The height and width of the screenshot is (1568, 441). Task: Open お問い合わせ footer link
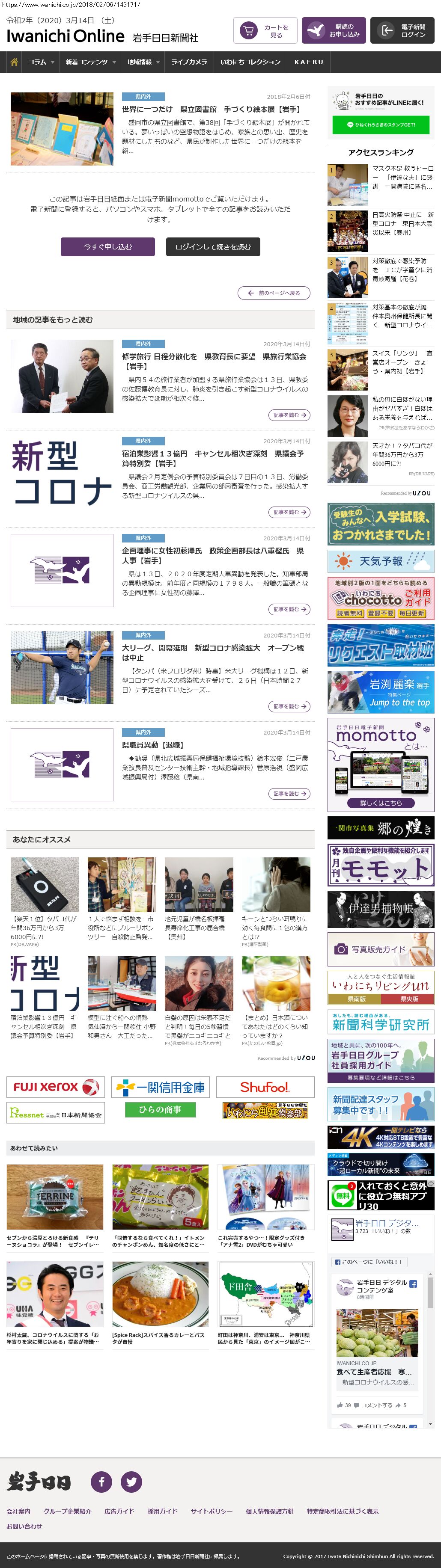click(x=24, y=1526)
